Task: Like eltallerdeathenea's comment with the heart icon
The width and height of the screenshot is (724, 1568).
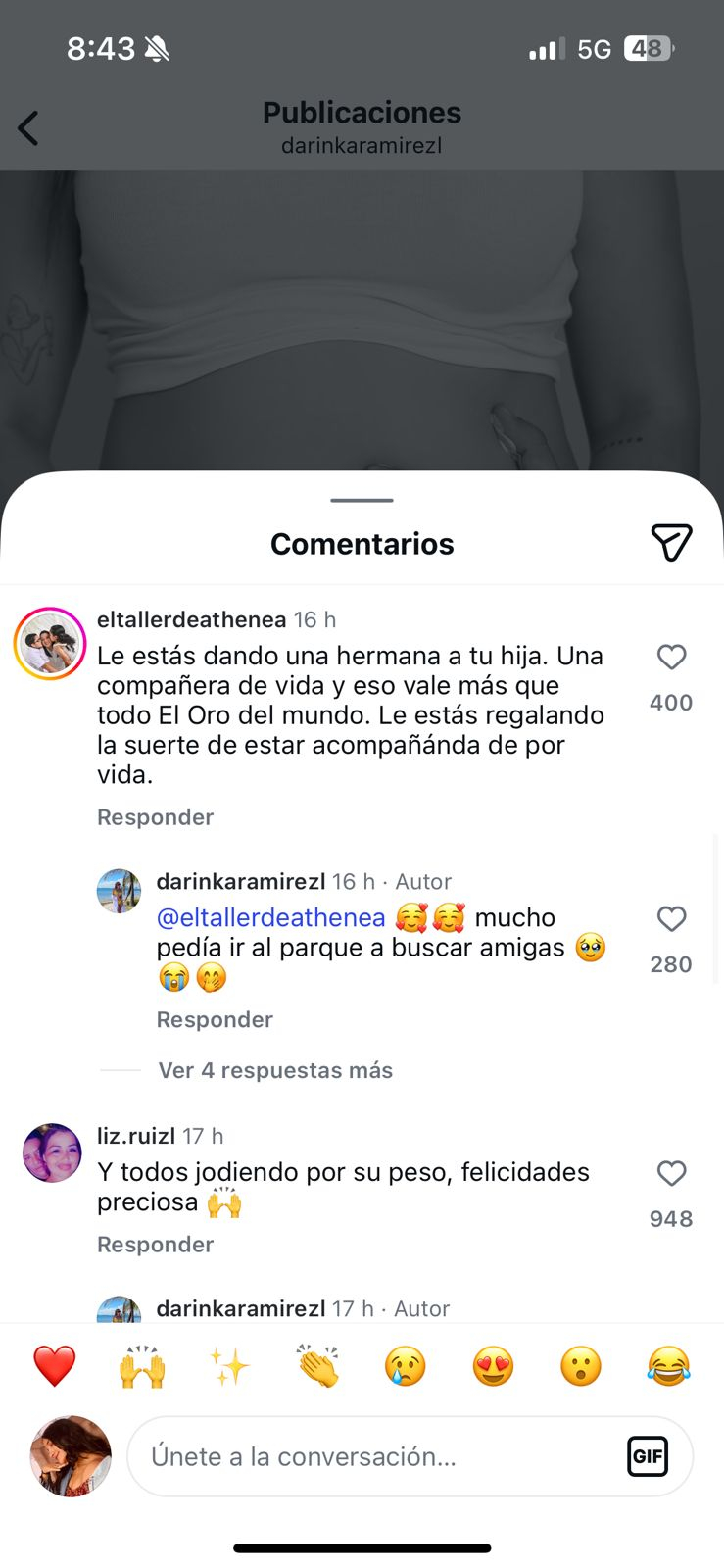Action: click(x=671, y=657)
